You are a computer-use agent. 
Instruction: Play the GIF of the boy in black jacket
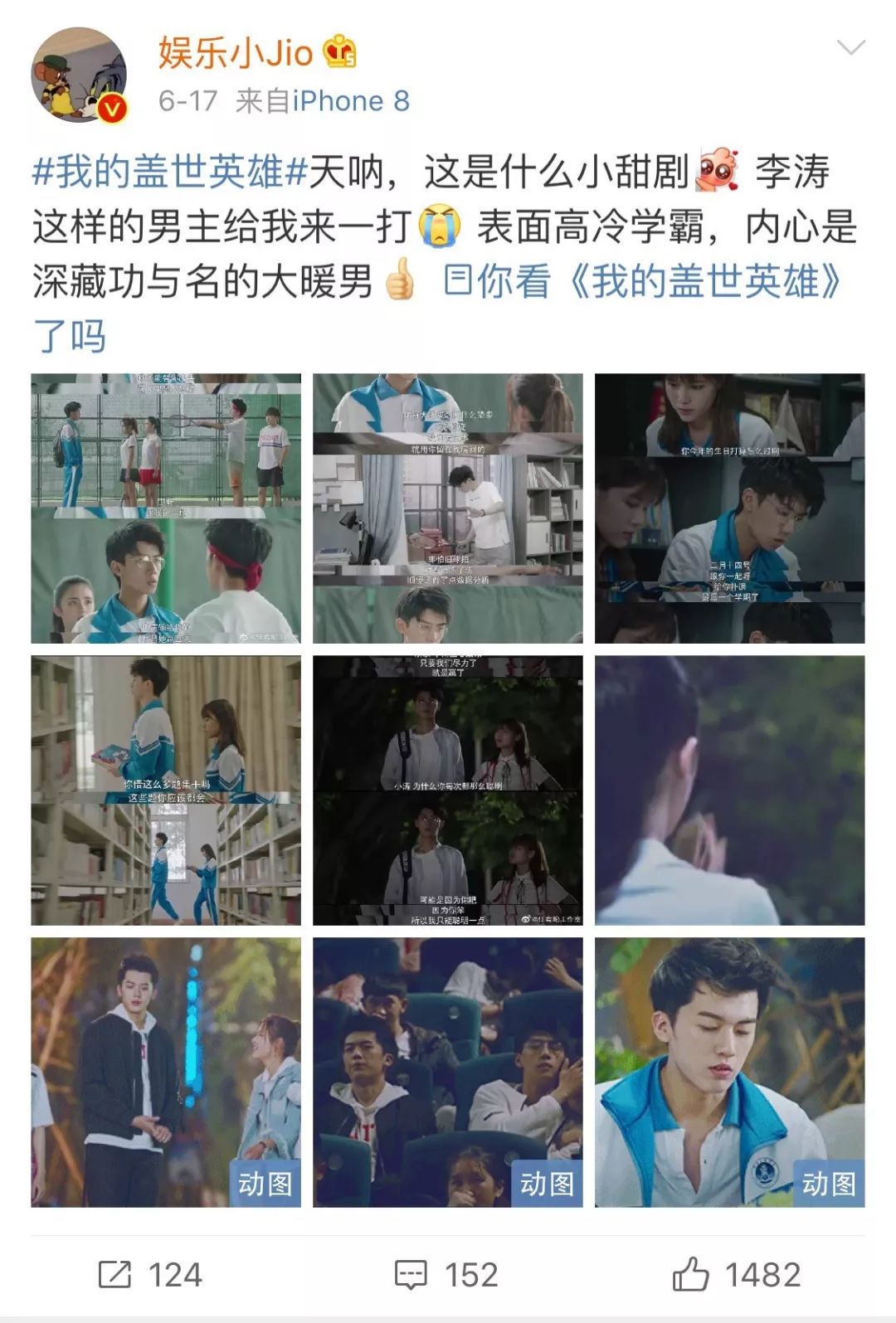tap(166, 1073)
